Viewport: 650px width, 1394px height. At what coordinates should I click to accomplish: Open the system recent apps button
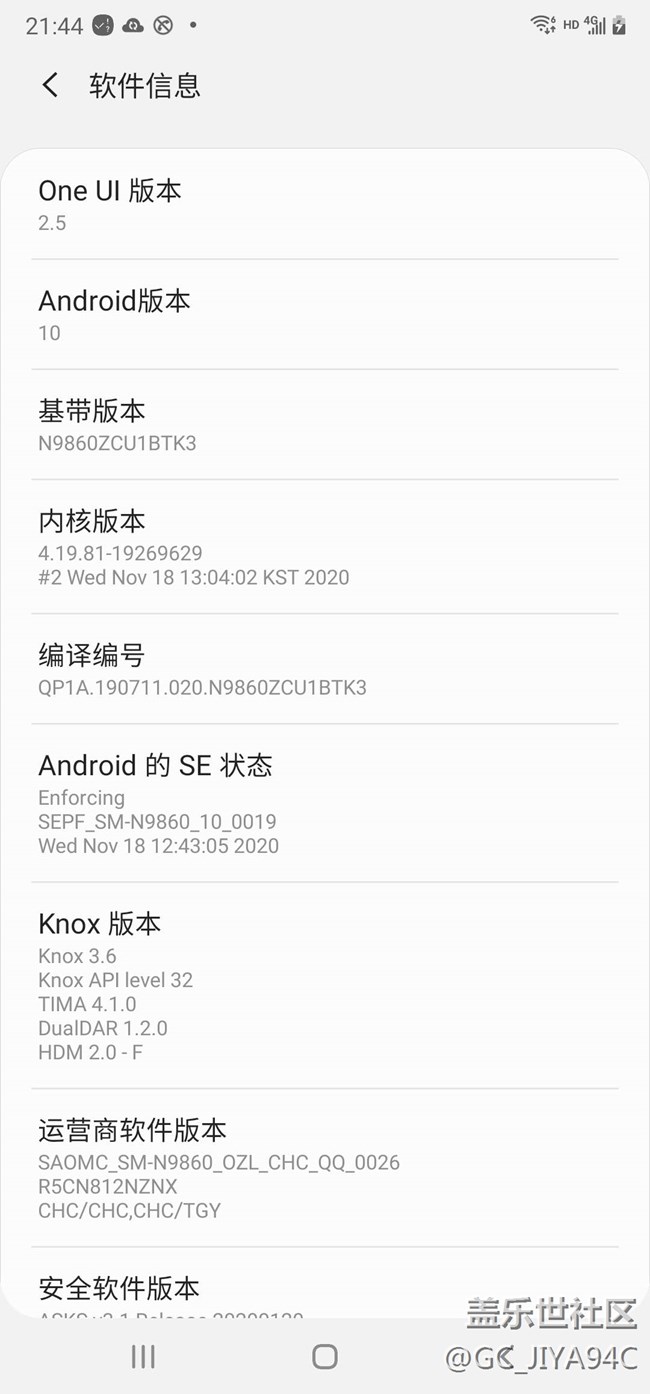[x=143, y=1356]
